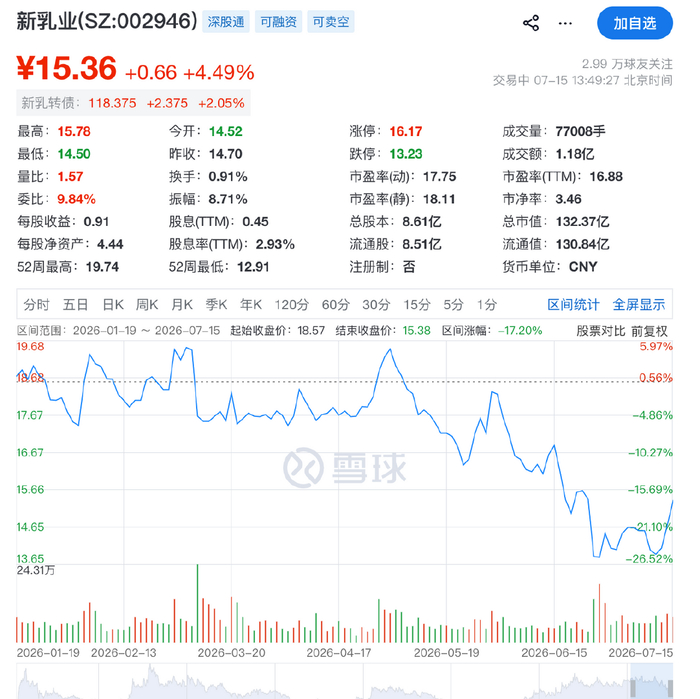Screen dimensions: 700x699
Task: View the 1分 chart
Action: (487, 304)
